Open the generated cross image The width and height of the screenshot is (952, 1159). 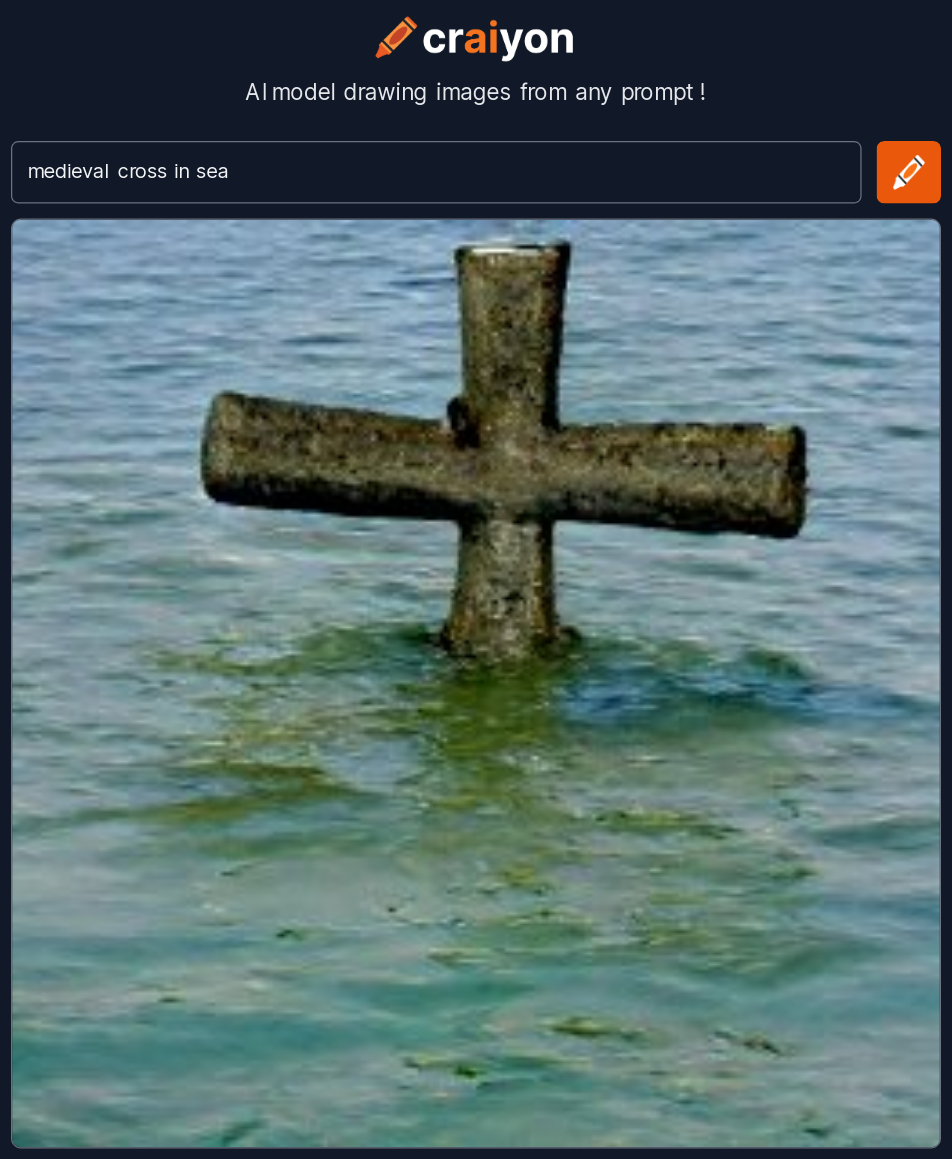tap(476, 682)
